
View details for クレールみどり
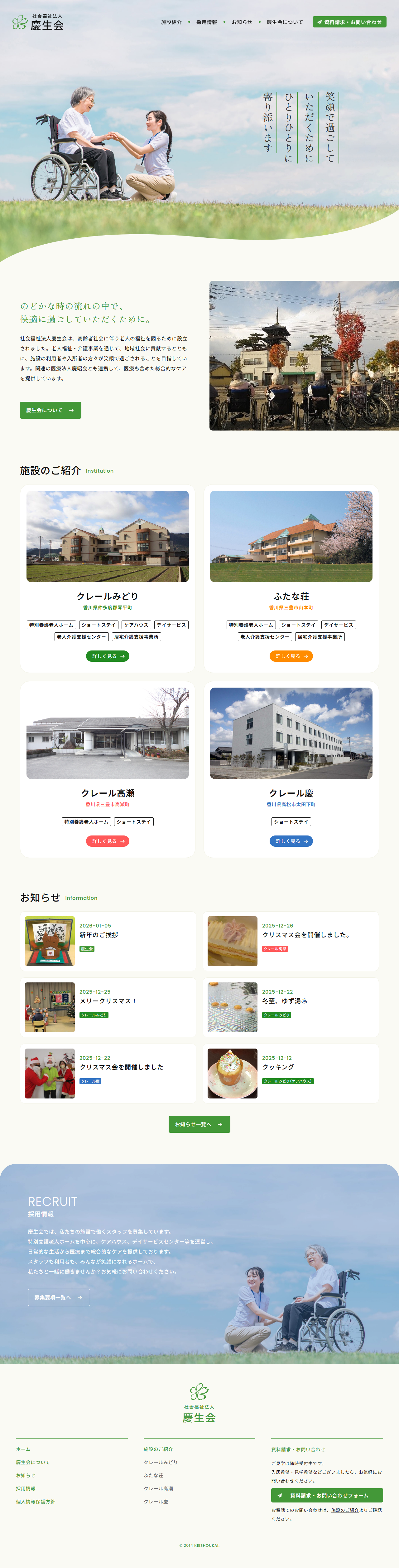(108, 656)
